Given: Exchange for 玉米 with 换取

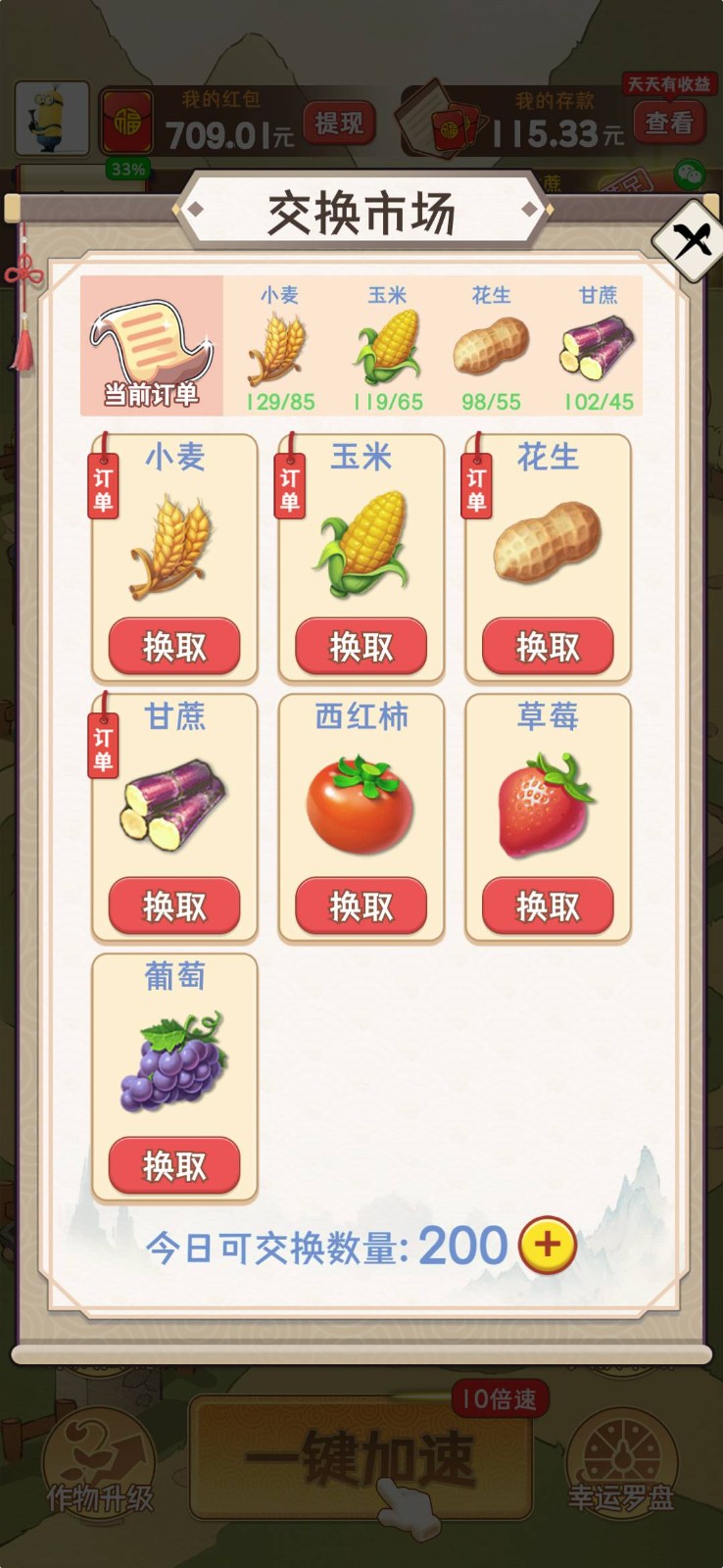Looking at the screenshot, I should 361,647.
